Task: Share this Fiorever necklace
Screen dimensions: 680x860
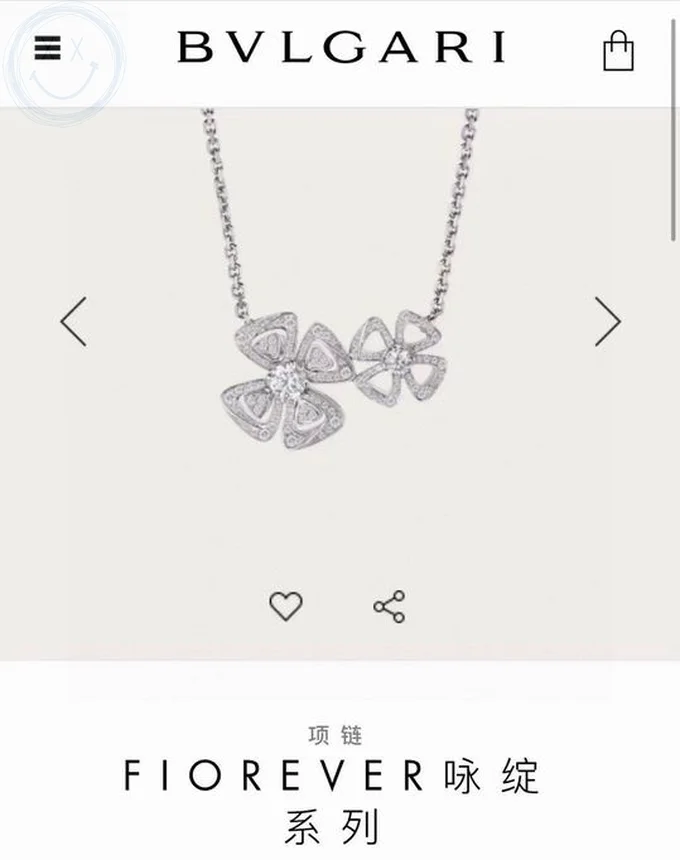Action: click(389, 606)
